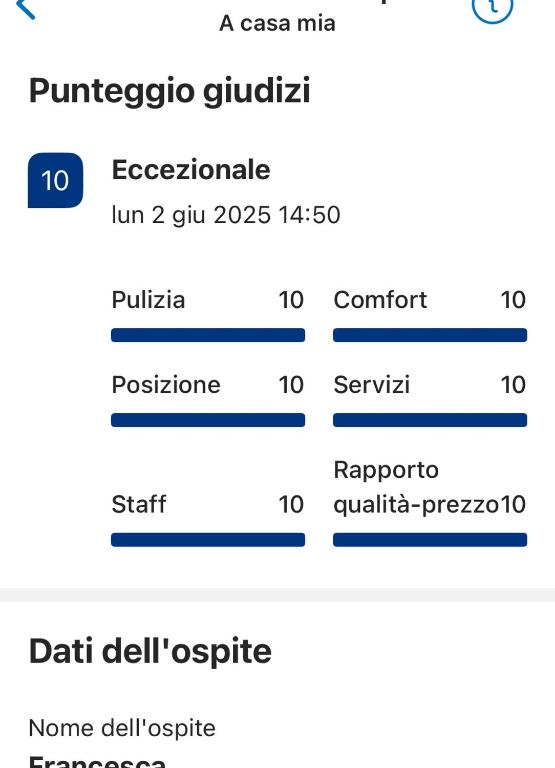Go back with the top-left arrow

[x=25, y=8]
